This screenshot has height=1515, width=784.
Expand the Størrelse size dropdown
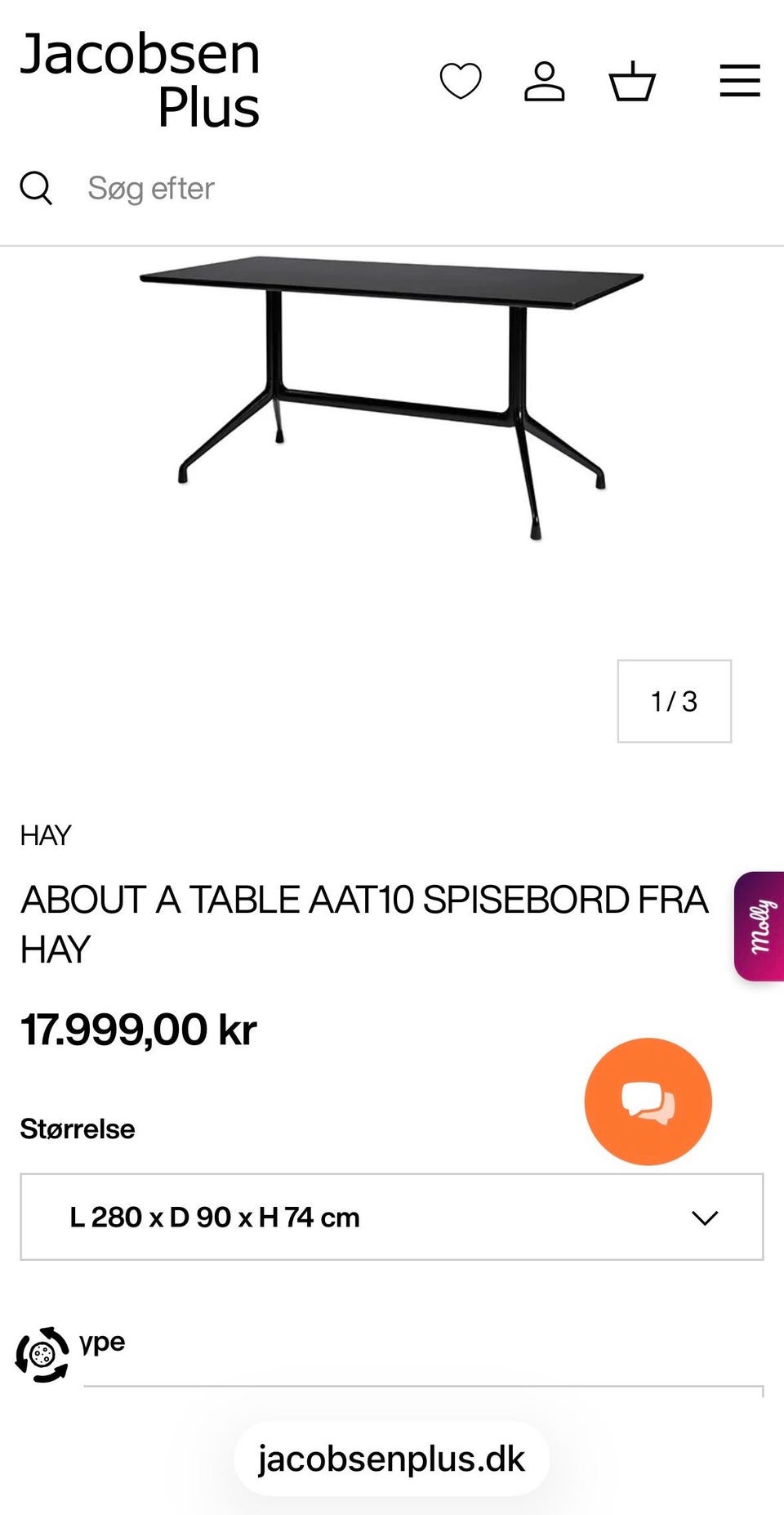coord(392,1217)
